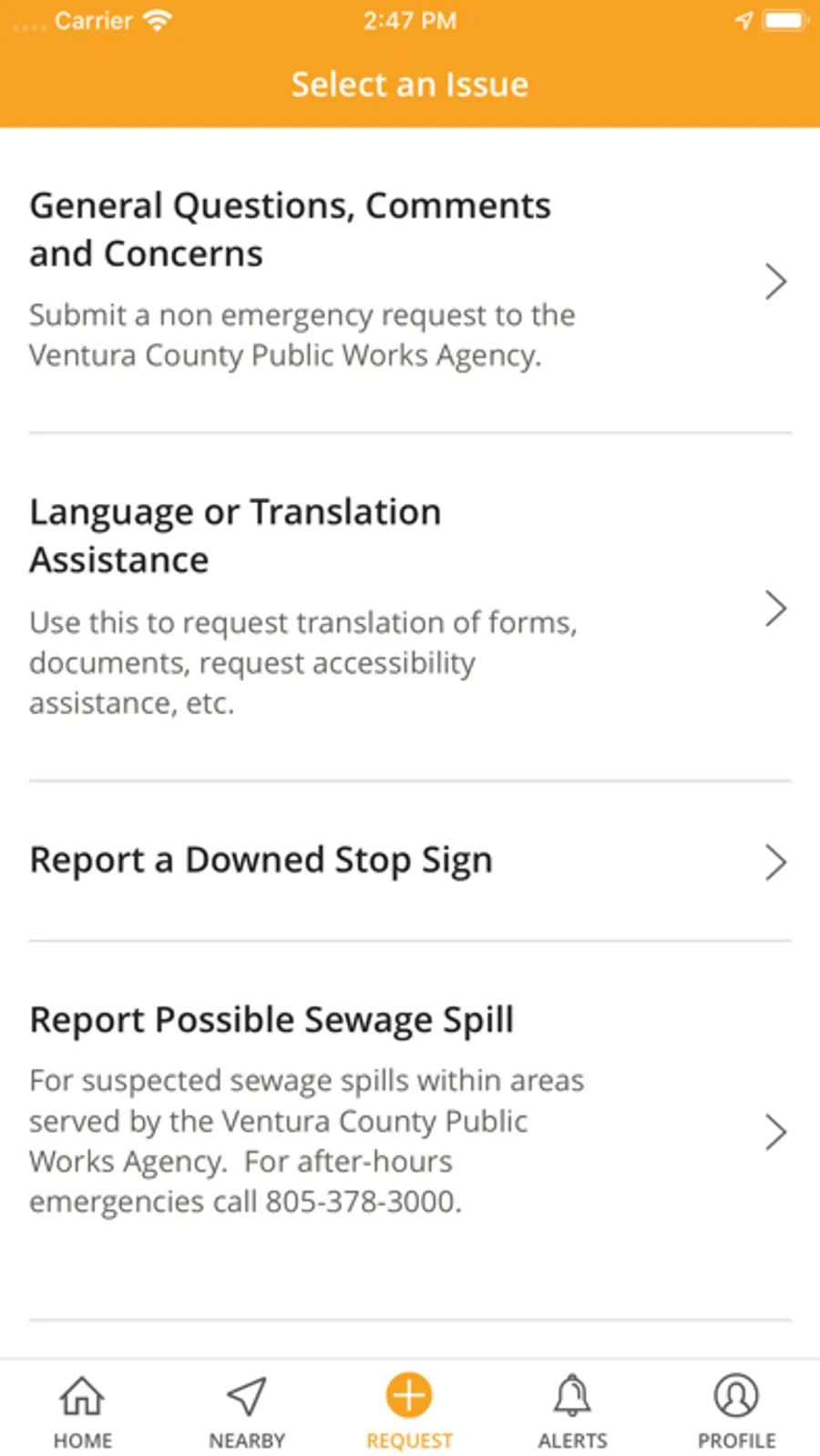Open General Questions, Comments and Concerns
The height and width of the screenshot is (1456, 820).
pos(410,281)
